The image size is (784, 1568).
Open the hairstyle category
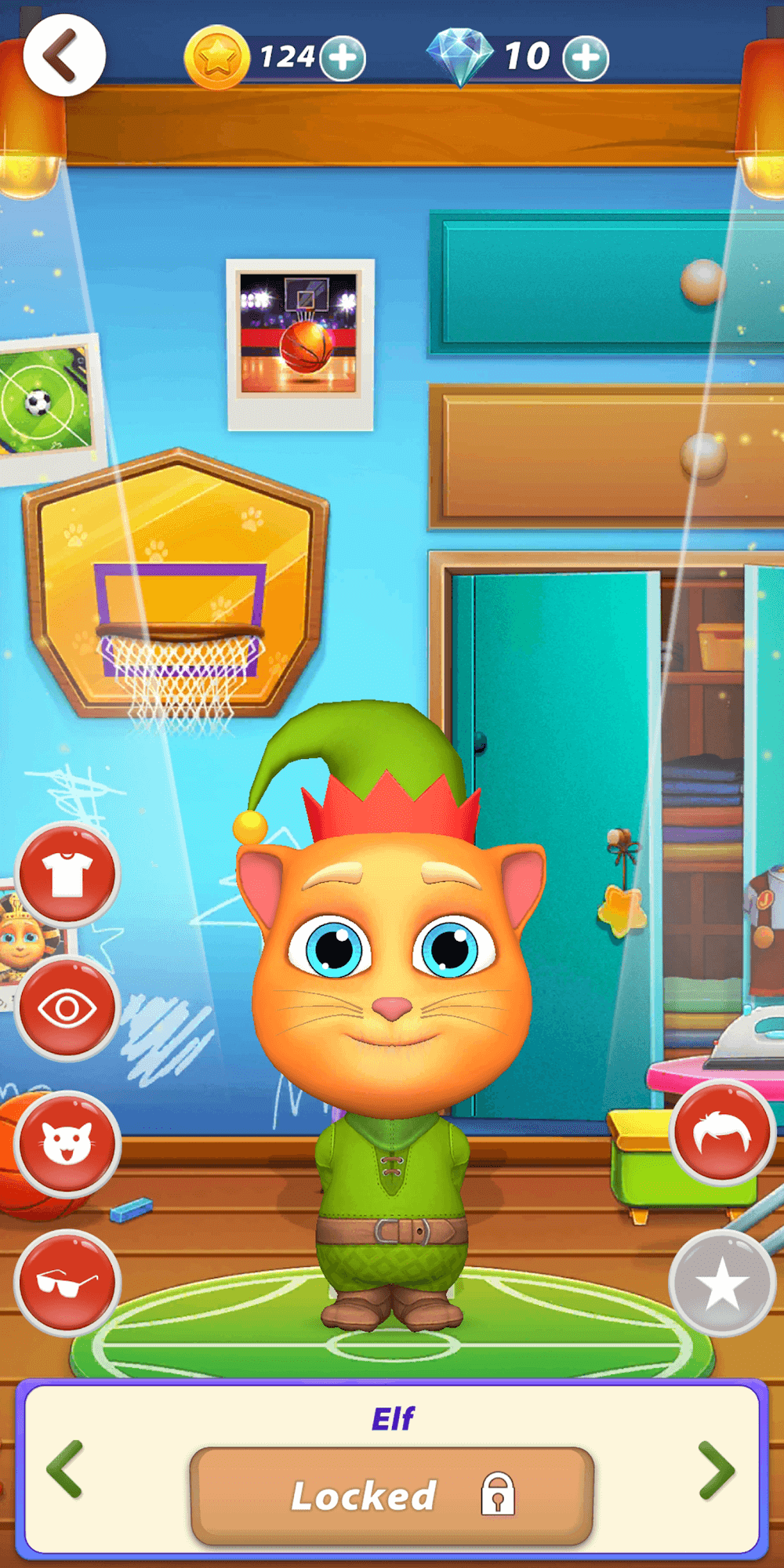[722, 1132]
